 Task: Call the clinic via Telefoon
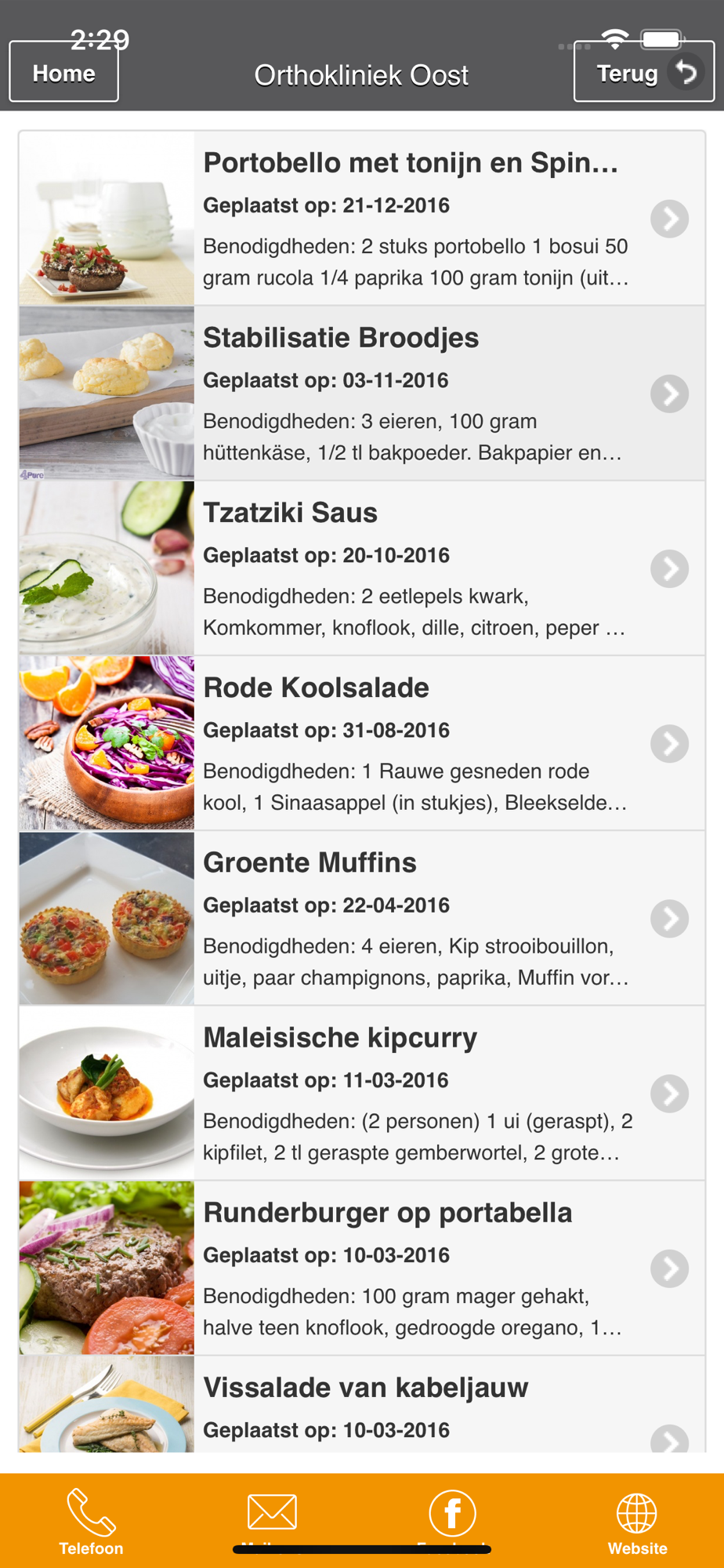[x=91, y=1519]
